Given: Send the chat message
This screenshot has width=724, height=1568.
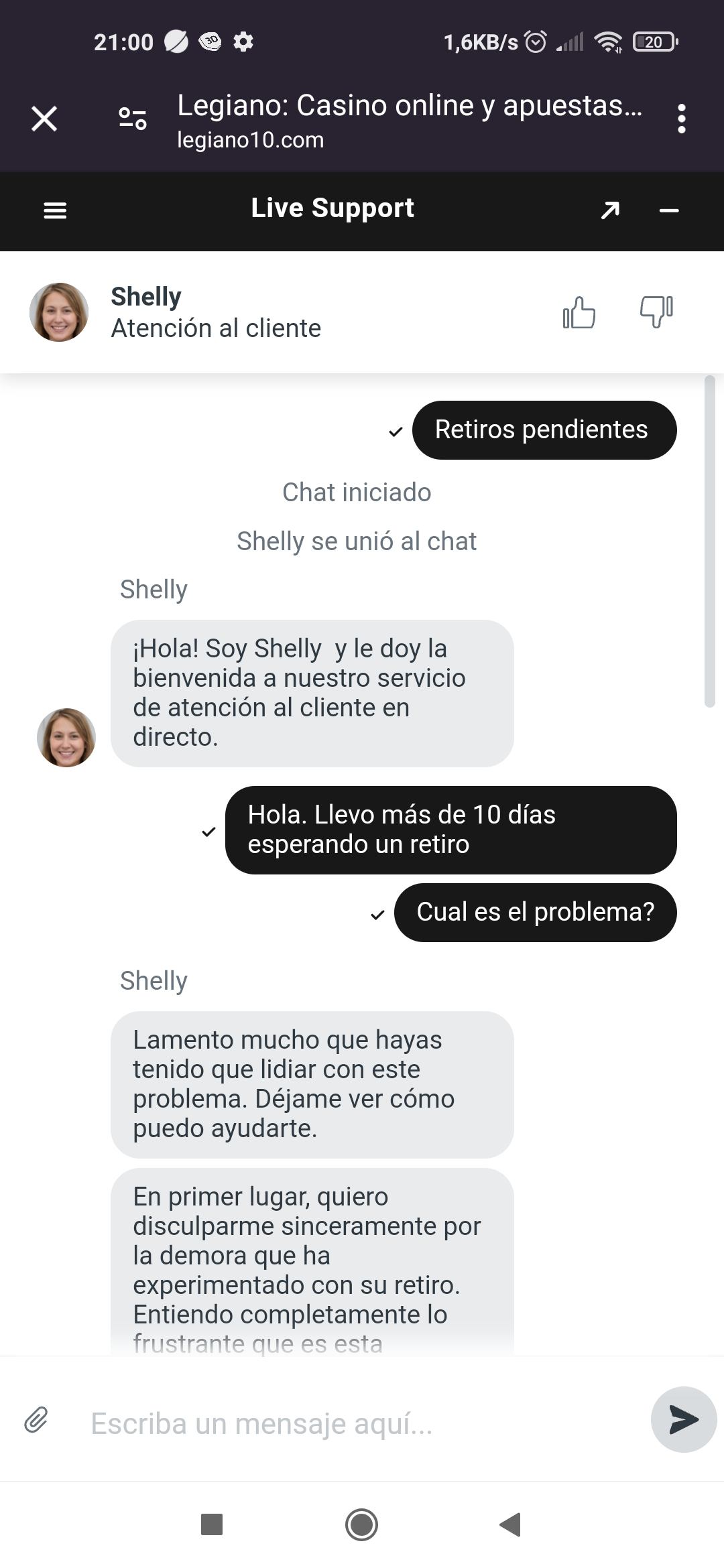Looking at the screenshot, I should 683,1419.
